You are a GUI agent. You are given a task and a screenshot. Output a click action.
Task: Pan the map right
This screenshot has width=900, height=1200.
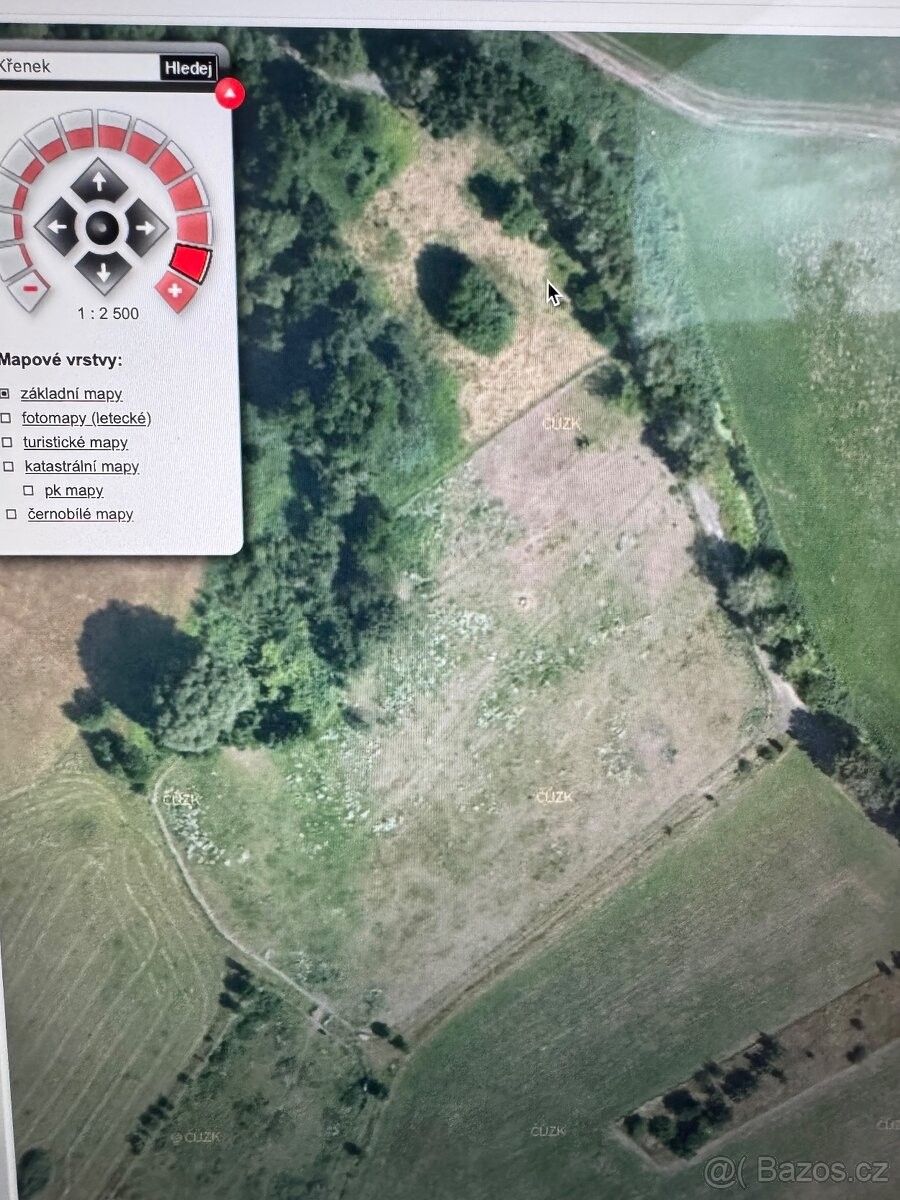(145, 227)
